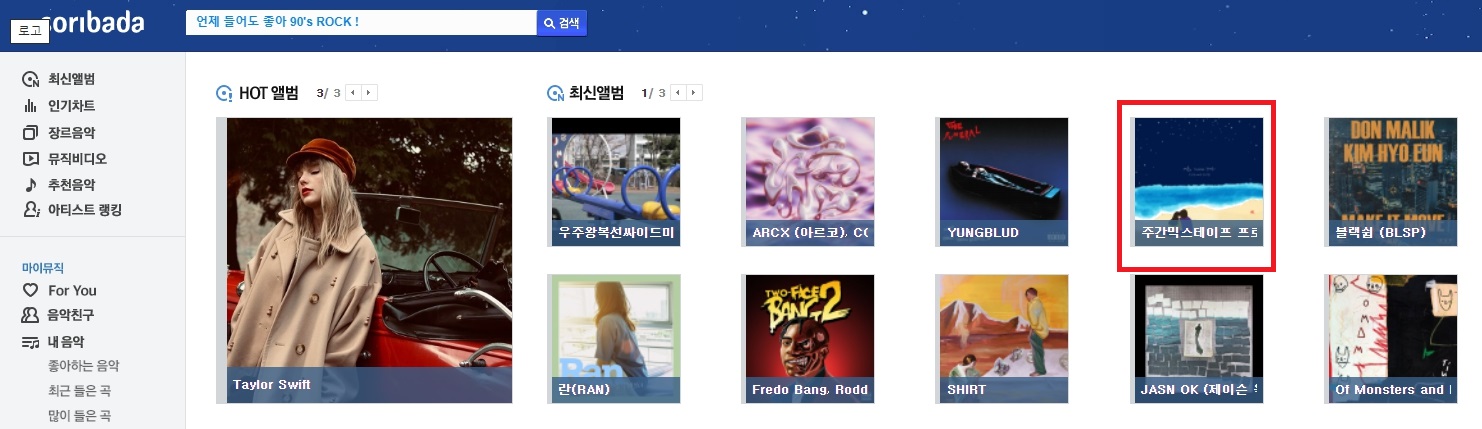Show next page of HOT 앨범
The height and width of the screenshot is (429, 1482).
[369, 93]
